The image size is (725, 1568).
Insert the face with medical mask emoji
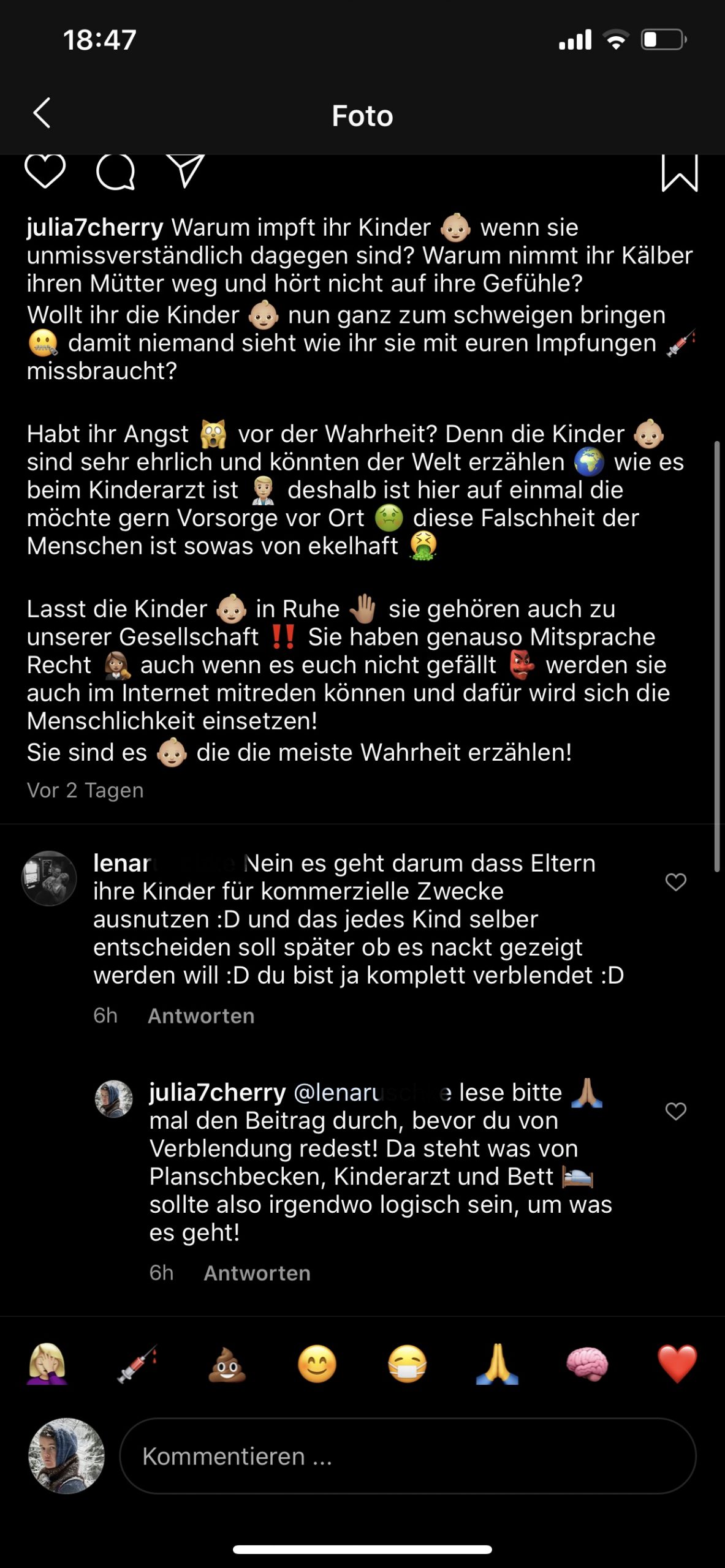click(407, 1364)
